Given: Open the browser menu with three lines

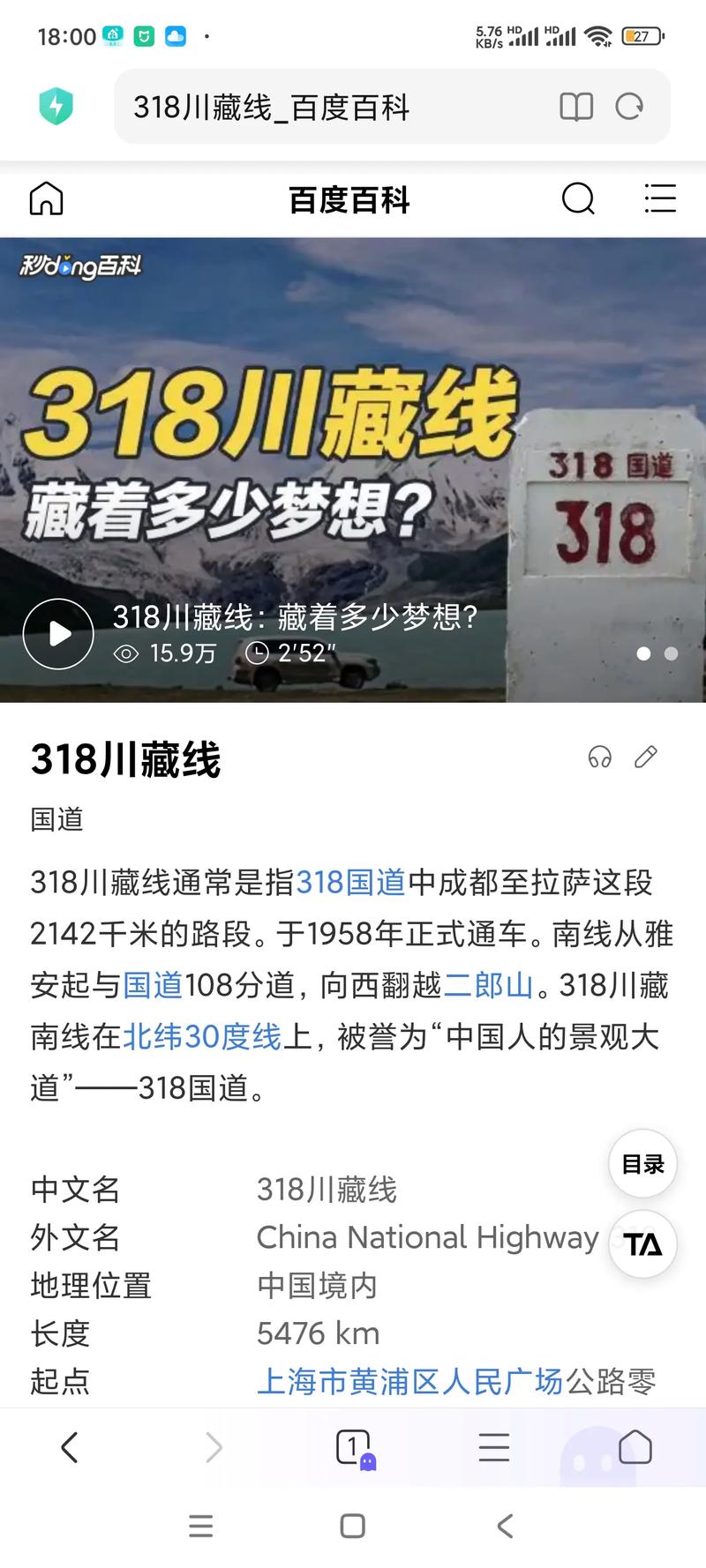Looking at the screenshot, I should (493, 1446).
